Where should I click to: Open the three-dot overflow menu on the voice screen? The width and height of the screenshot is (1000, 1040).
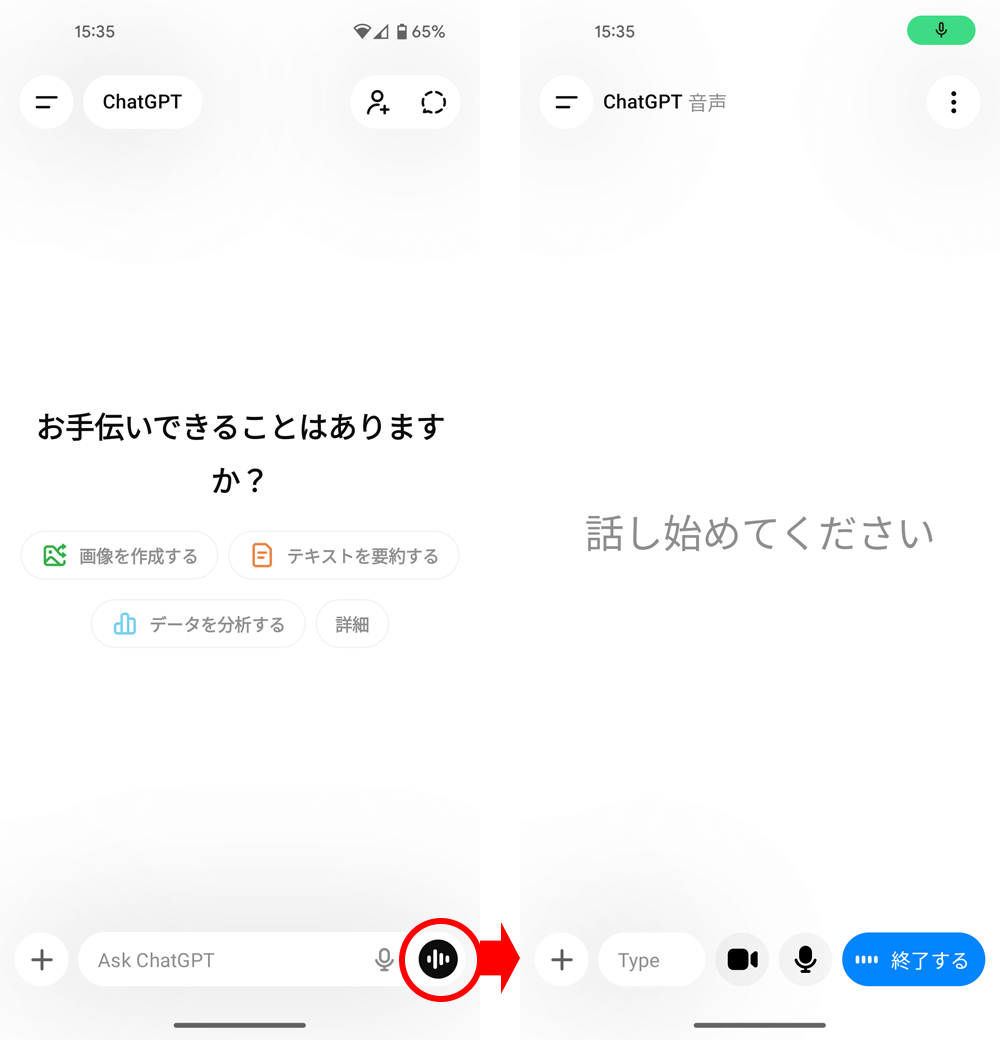click(x=953, y=102)
